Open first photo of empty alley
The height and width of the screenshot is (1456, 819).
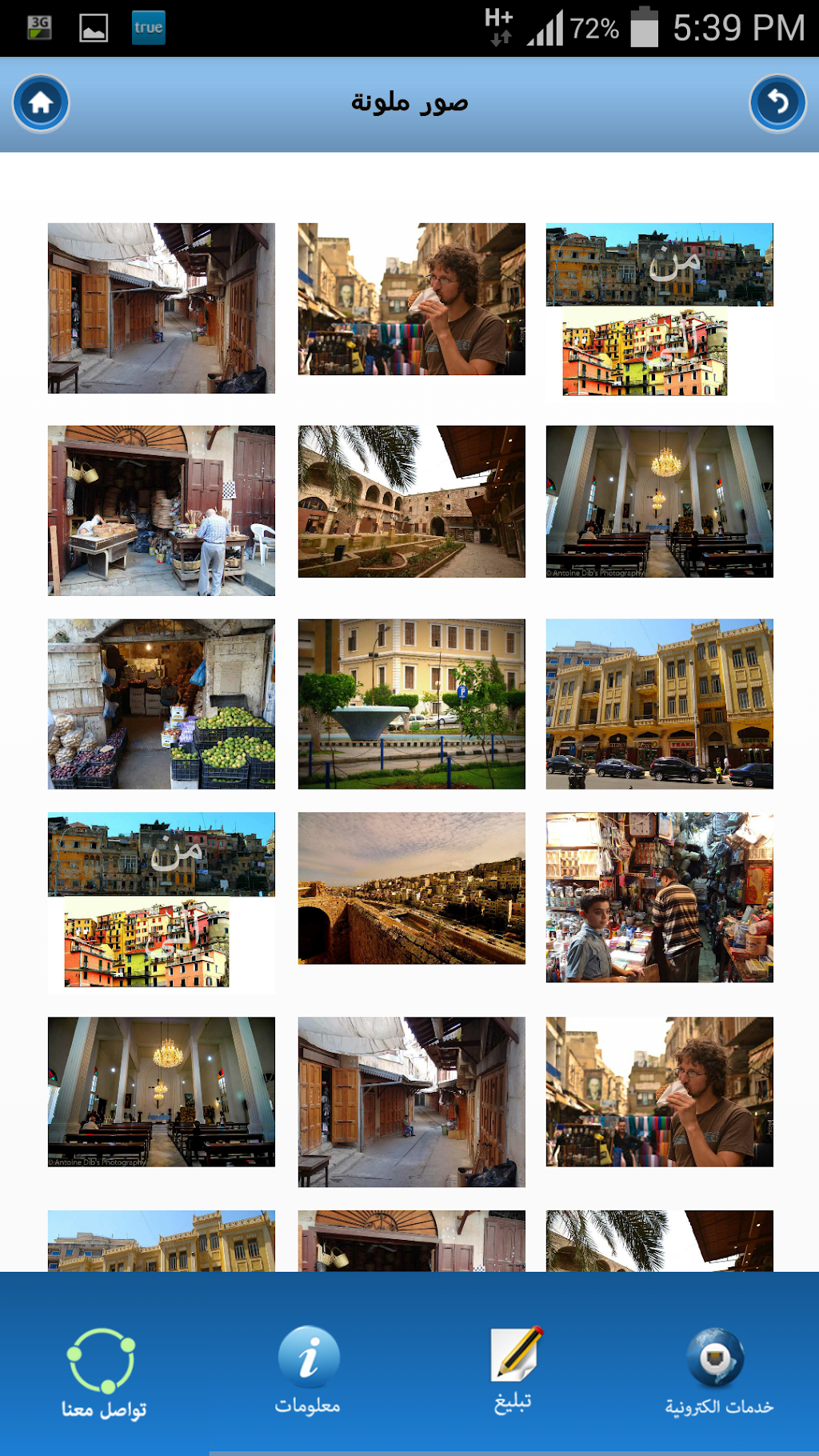pyautogui.click(x=161, y=308)
